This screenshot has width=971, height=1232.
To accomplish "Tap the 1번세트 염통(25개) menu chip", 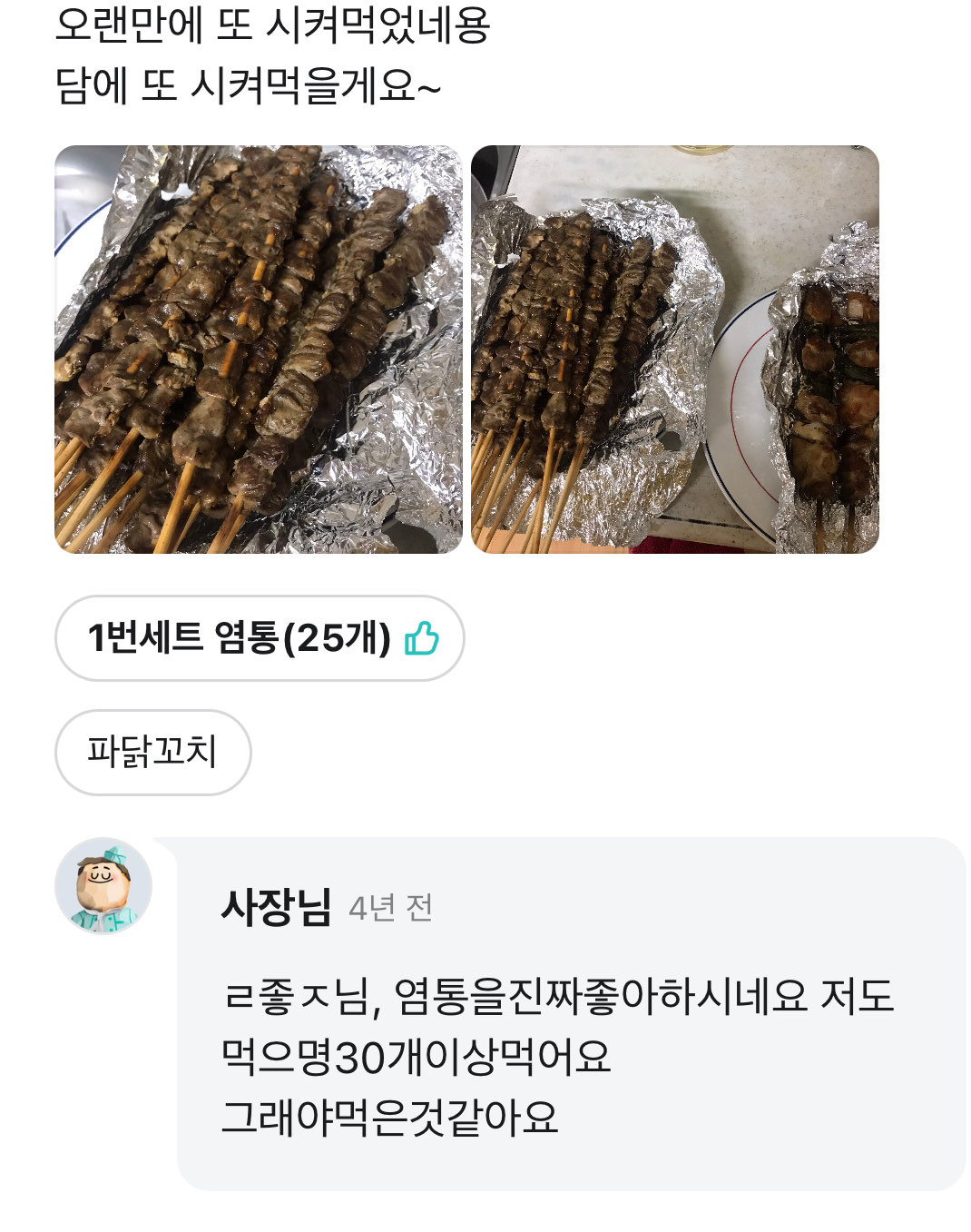I will (260, 638).
